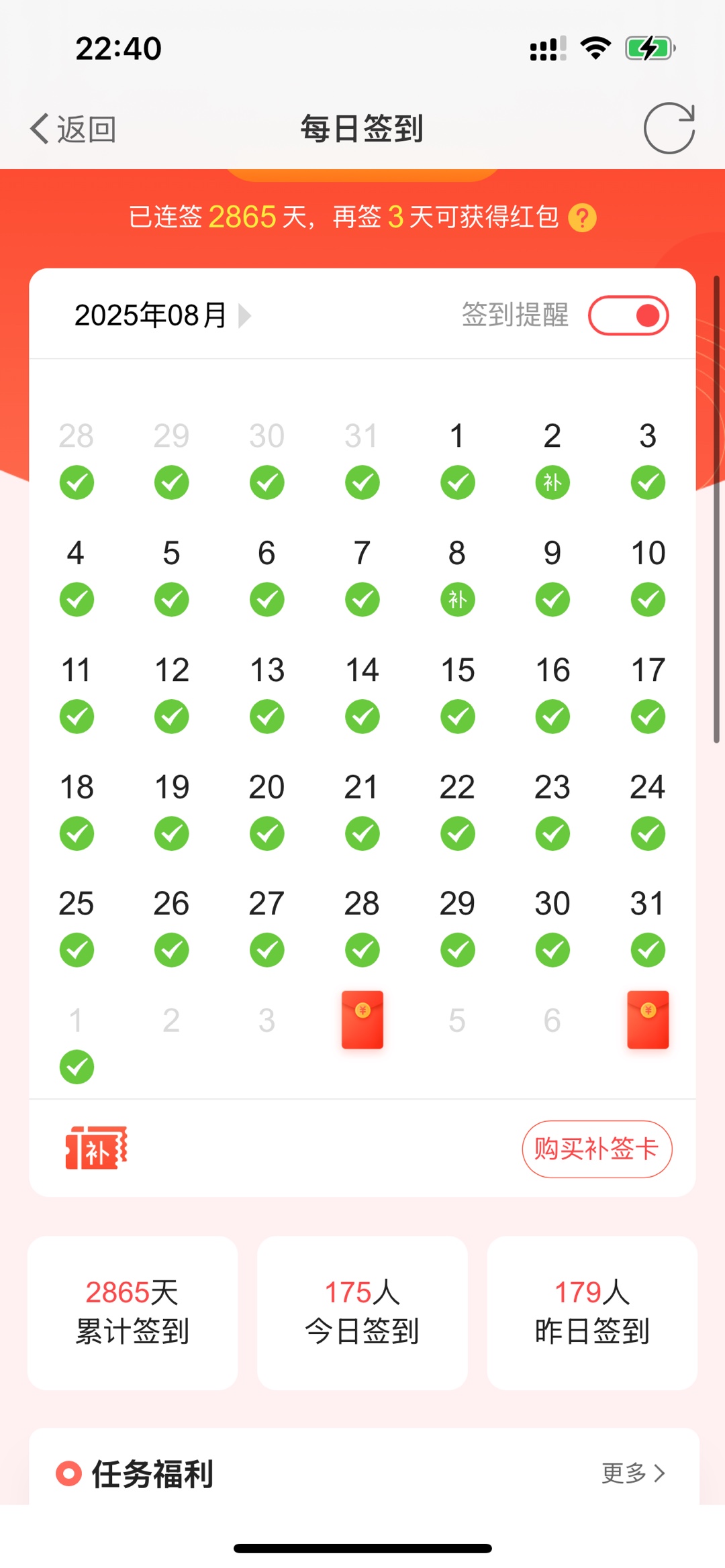Open the red packet help question mark
The height and width of the screenshot is (1568, 725).
click(x=582, y=218)
